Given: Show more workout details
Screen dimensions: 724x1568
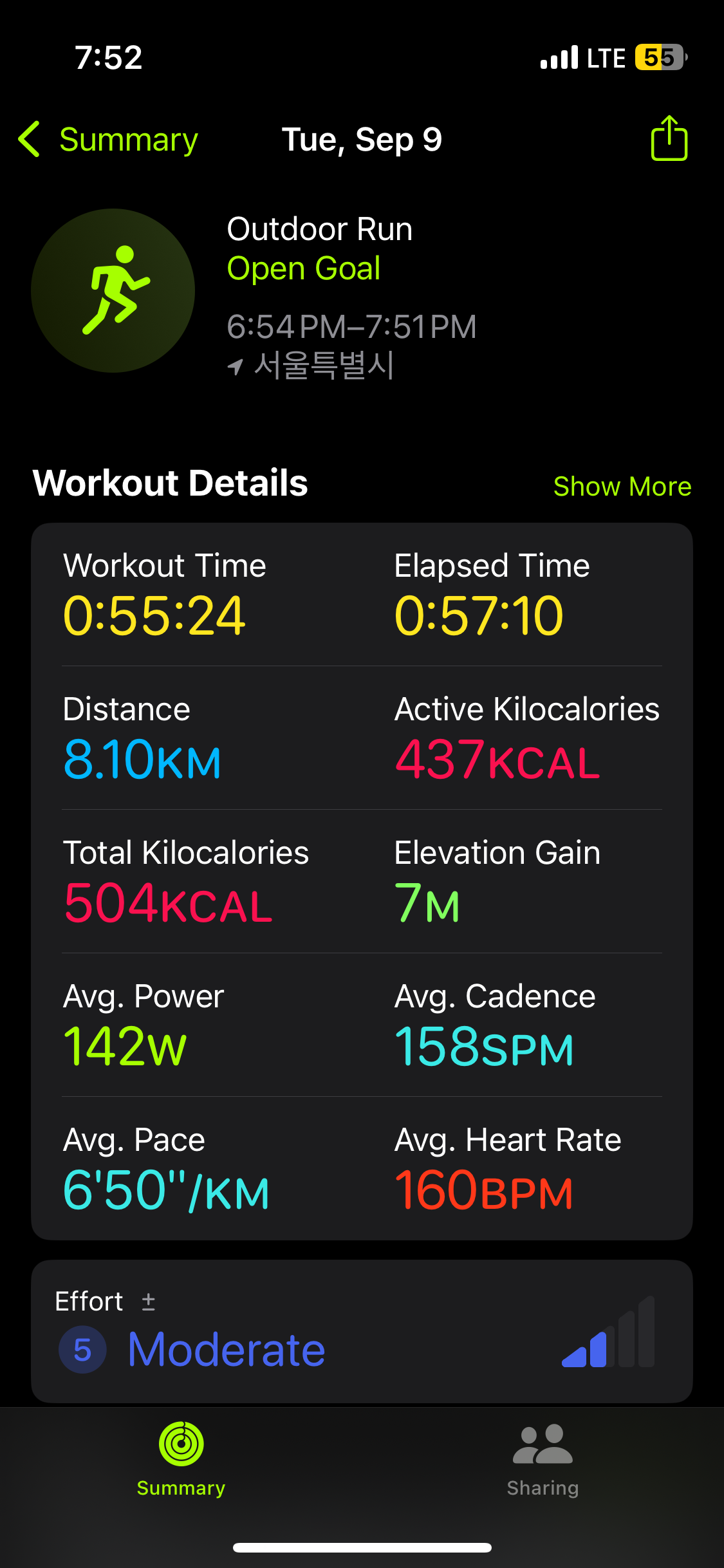Looking at the screenshot, I should (622, 487).
